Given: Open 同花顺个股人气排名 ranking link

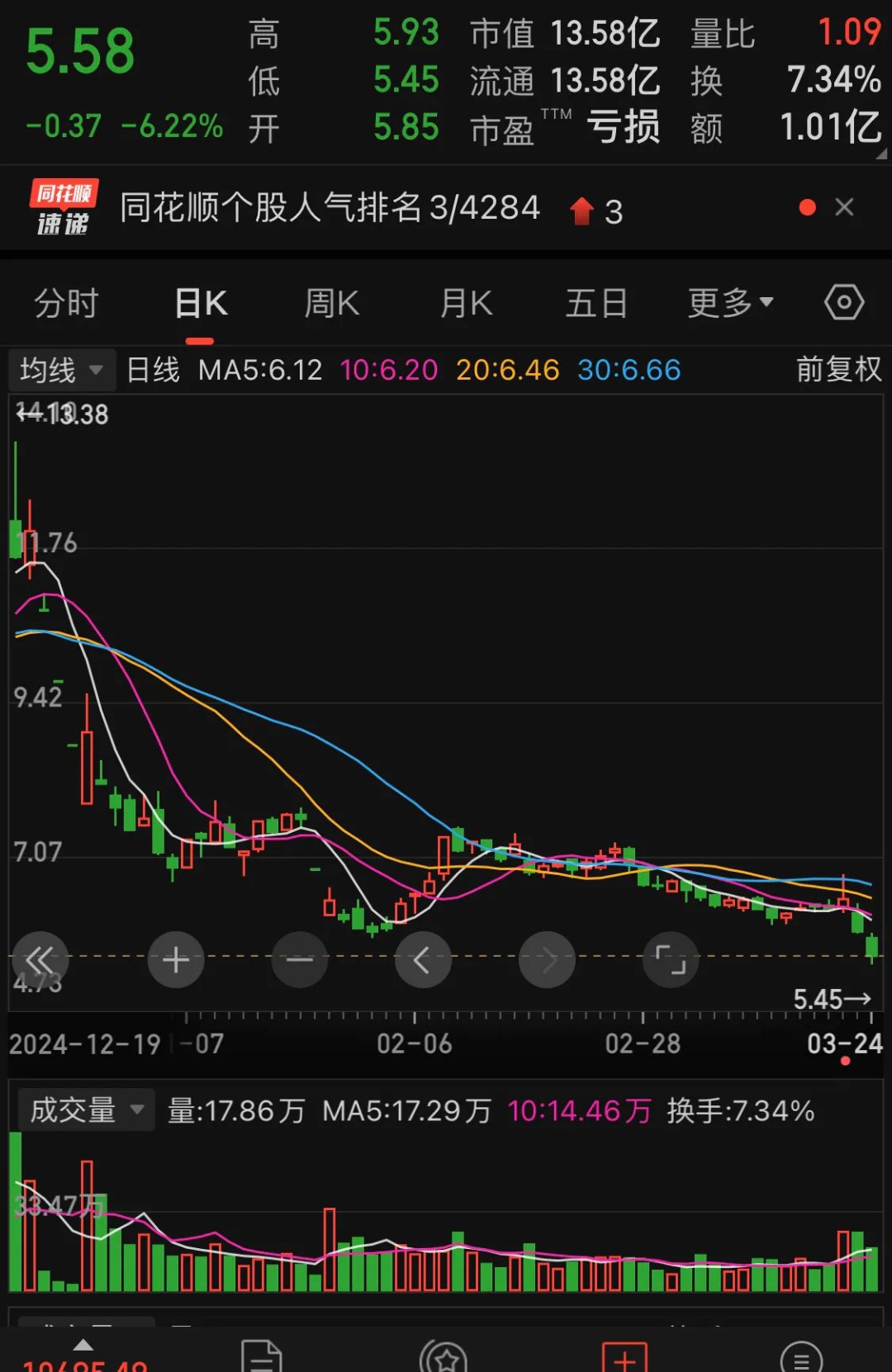Looking at the screenshot, I should (329, 207).
